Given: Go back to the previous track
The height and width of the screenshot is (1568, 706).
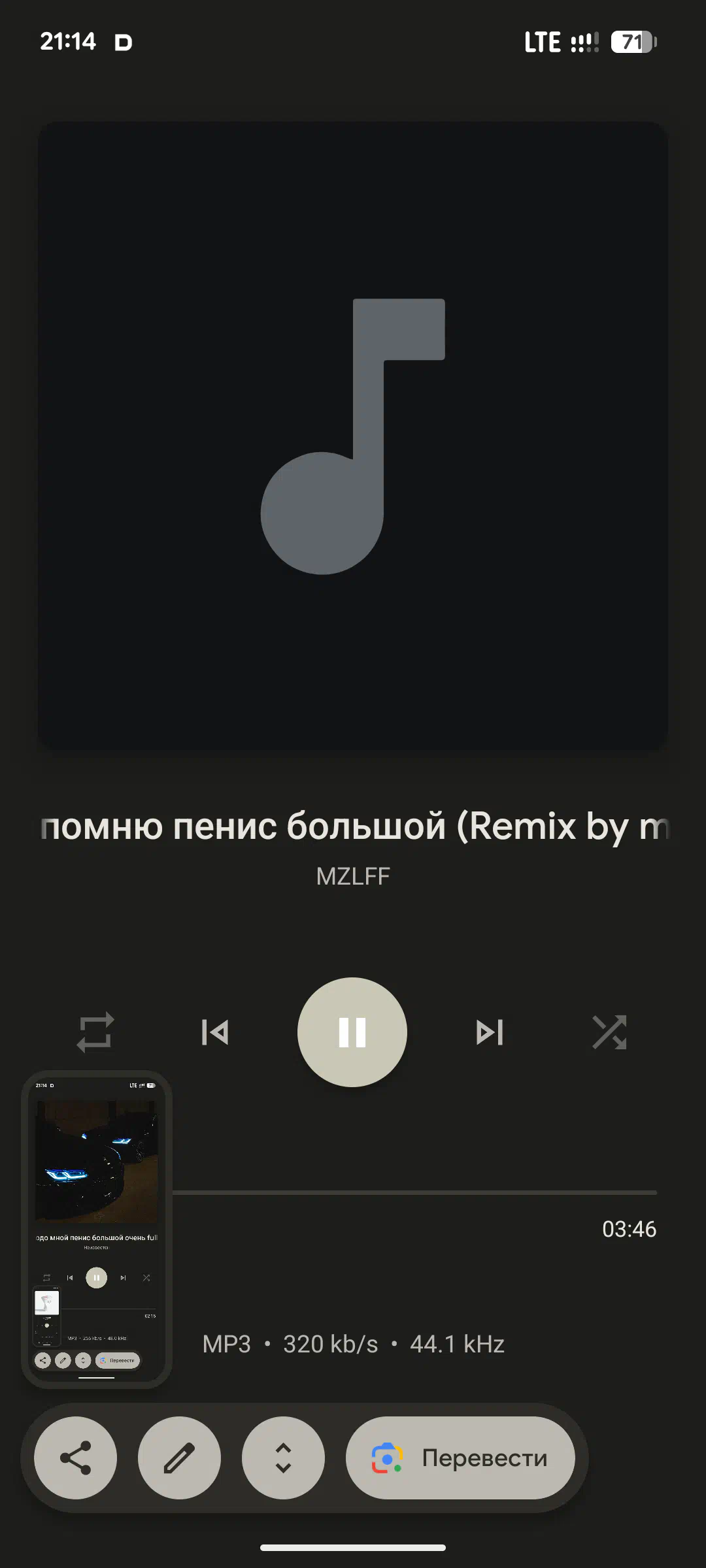Looking at the screenshot, I should (215, 1032).
